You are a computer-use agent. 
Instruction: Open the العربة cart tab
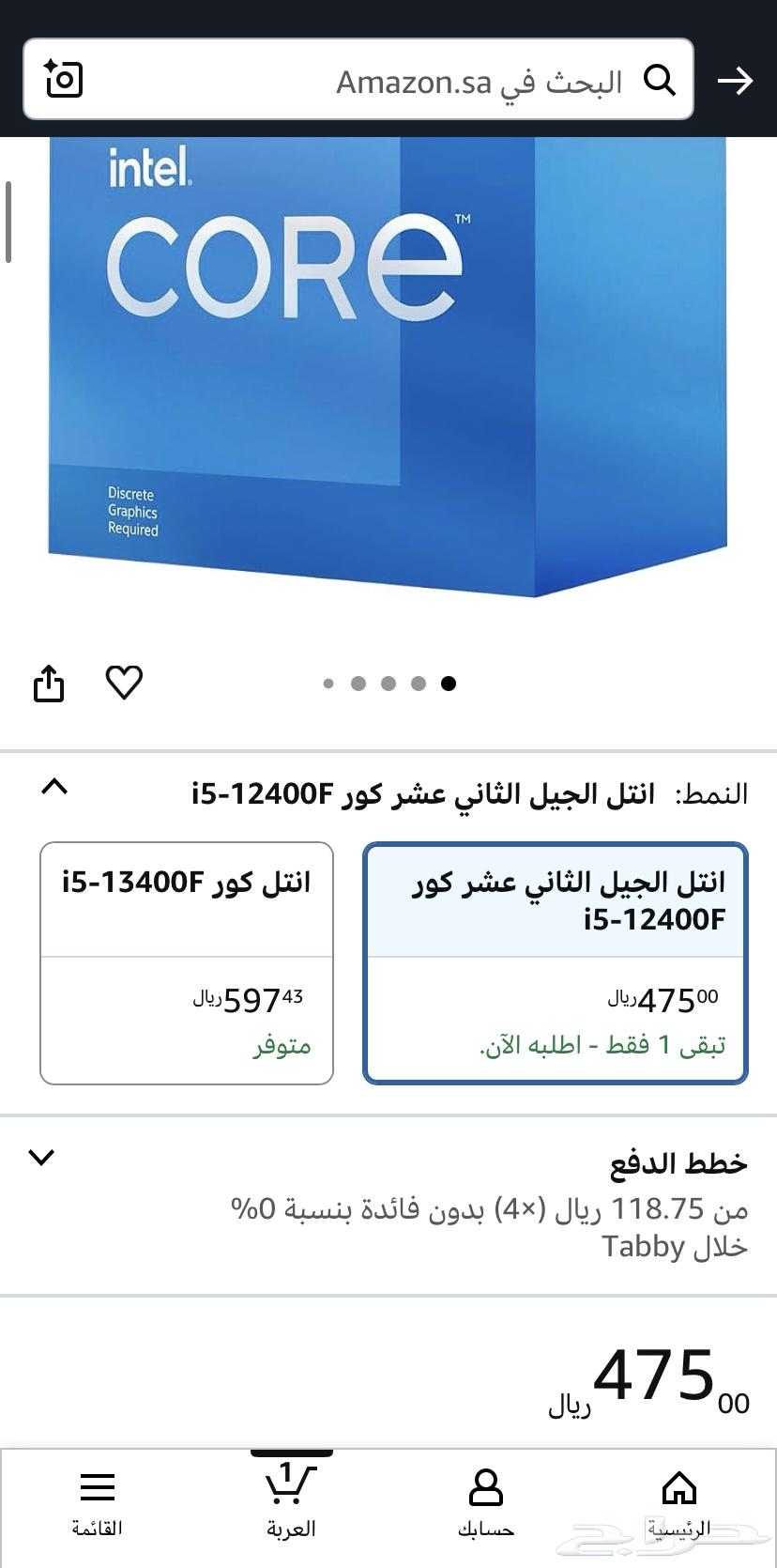(x=291, y=1502)
